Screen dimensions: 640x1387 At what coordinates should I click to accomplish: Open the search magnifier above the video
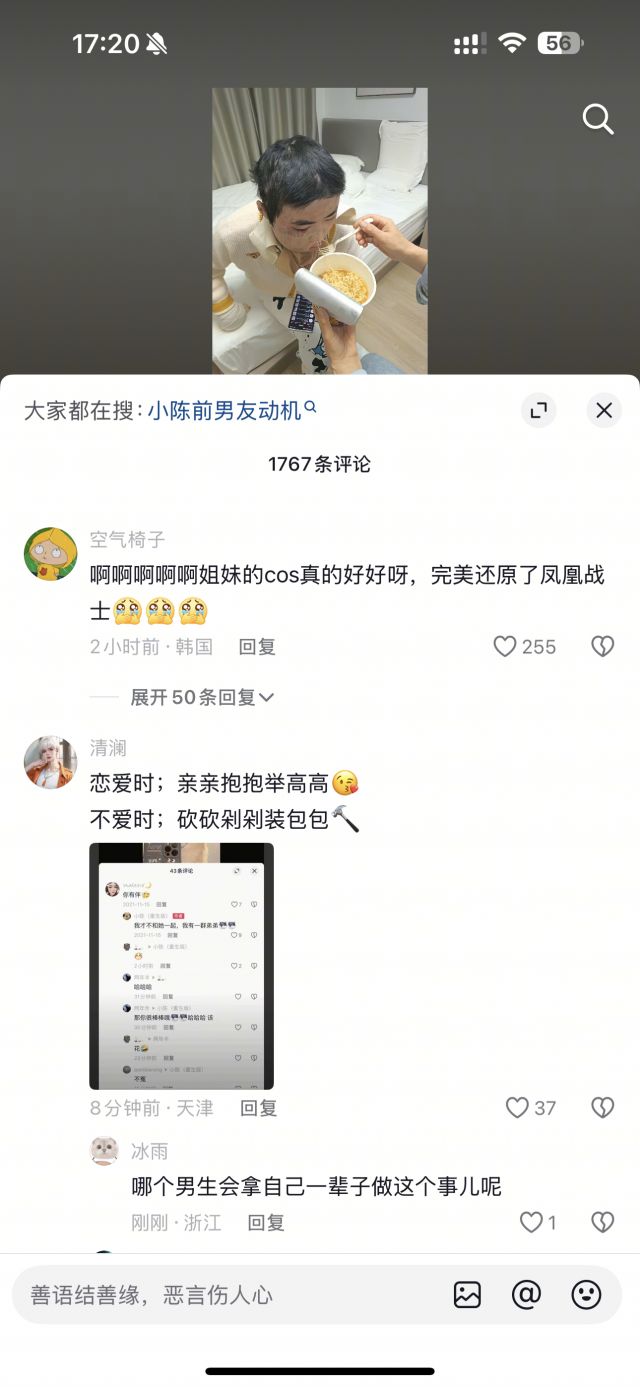pos(597,120)
